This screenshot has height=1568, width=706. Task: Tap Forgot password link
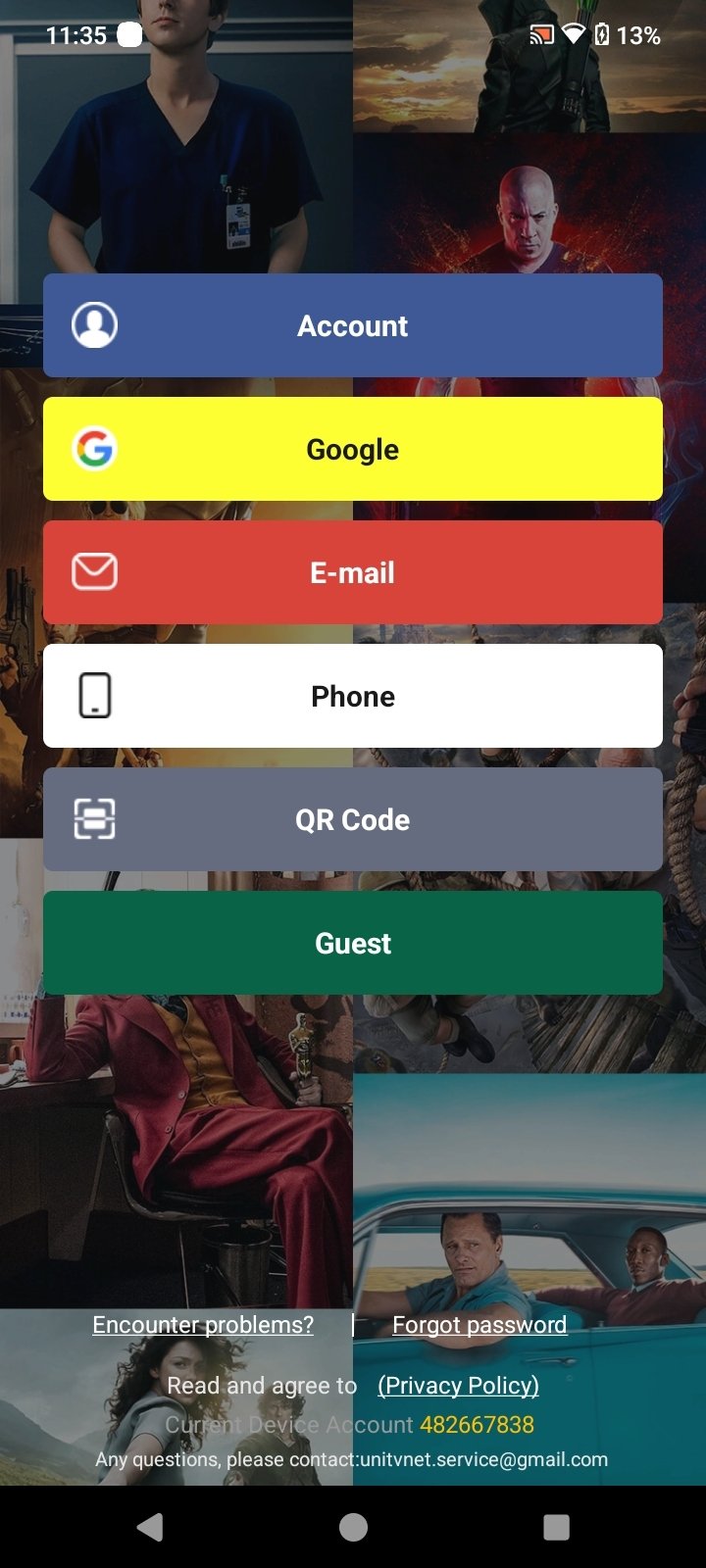pos(479,1325)
